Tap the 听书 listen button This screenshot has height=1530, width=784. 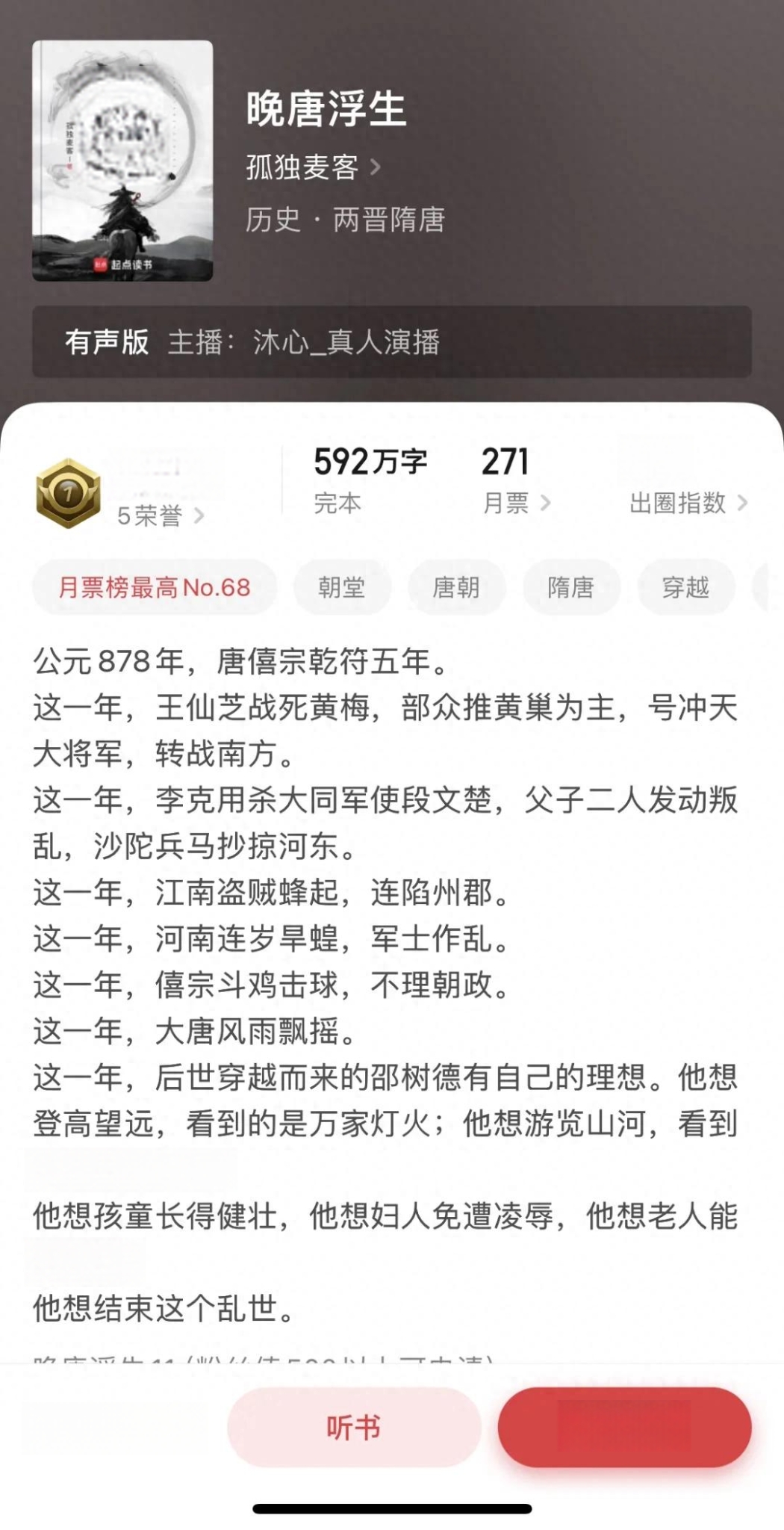click(x=354, y=1428)
